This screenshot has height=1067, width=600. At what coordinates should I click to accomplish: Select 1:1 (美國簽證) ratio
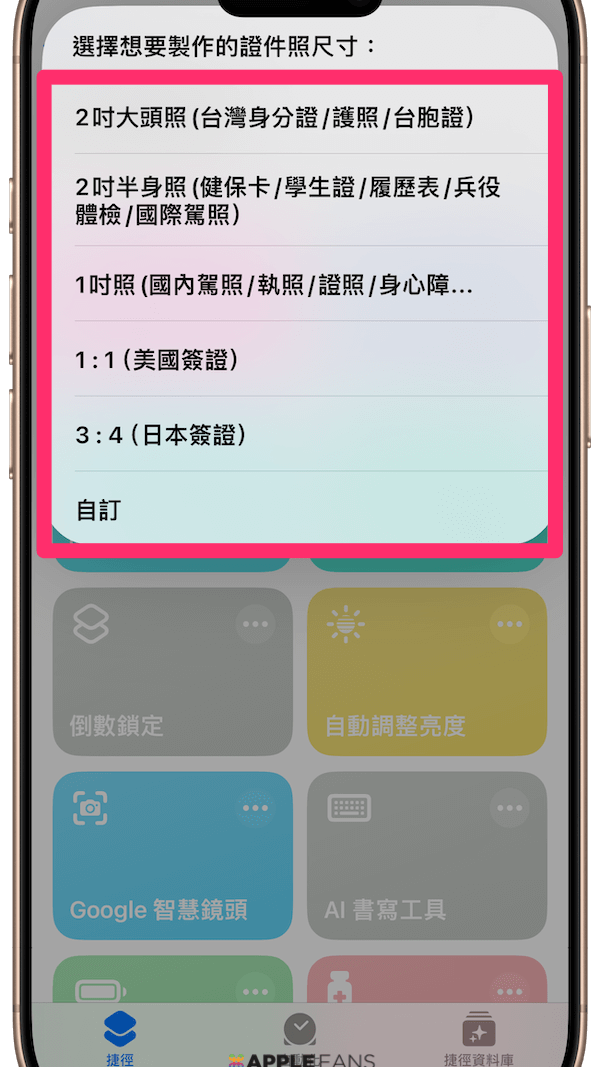[300, 359]
